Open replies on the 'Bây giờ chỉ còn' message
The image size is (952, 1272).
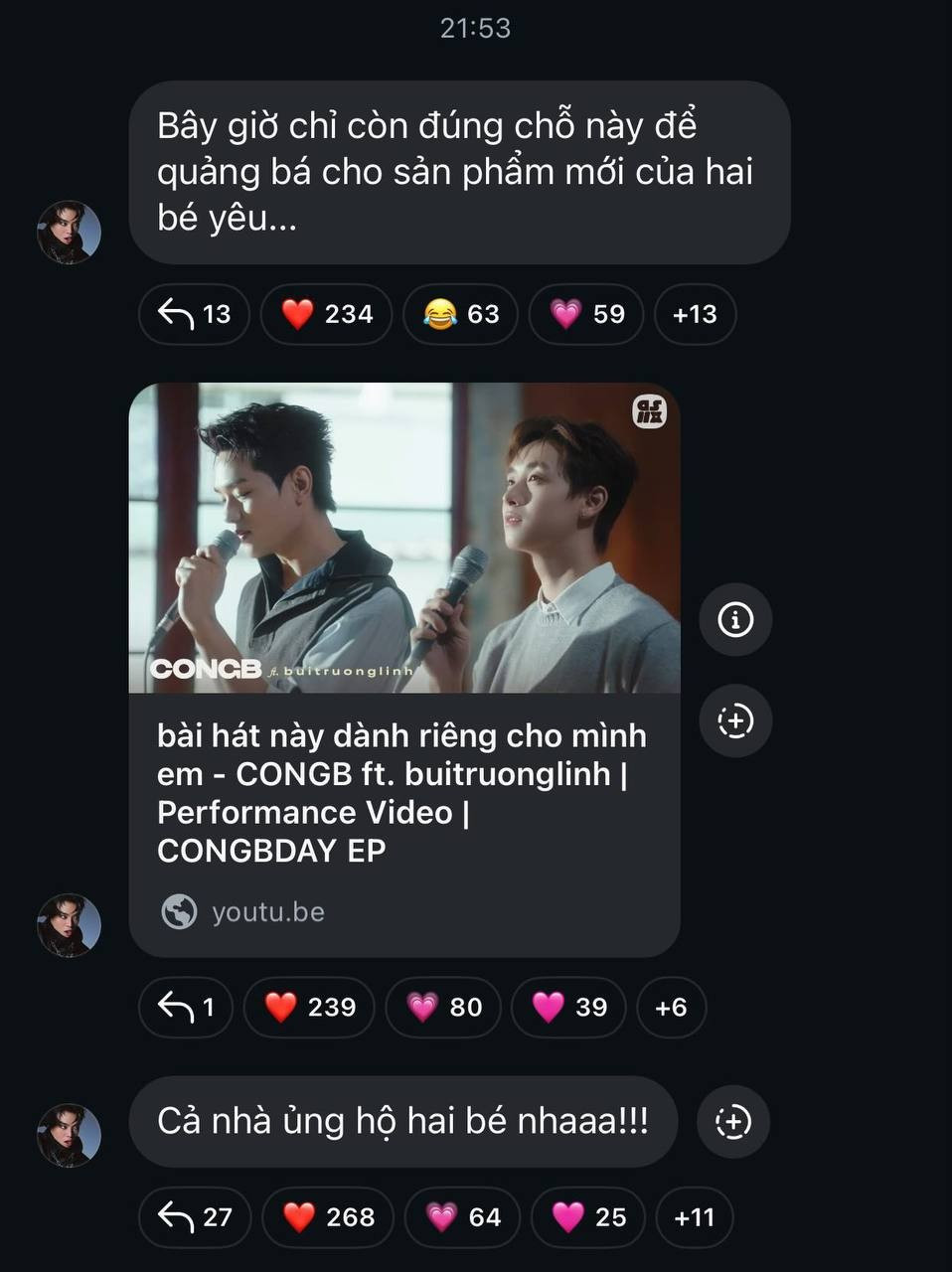point(194,314)
